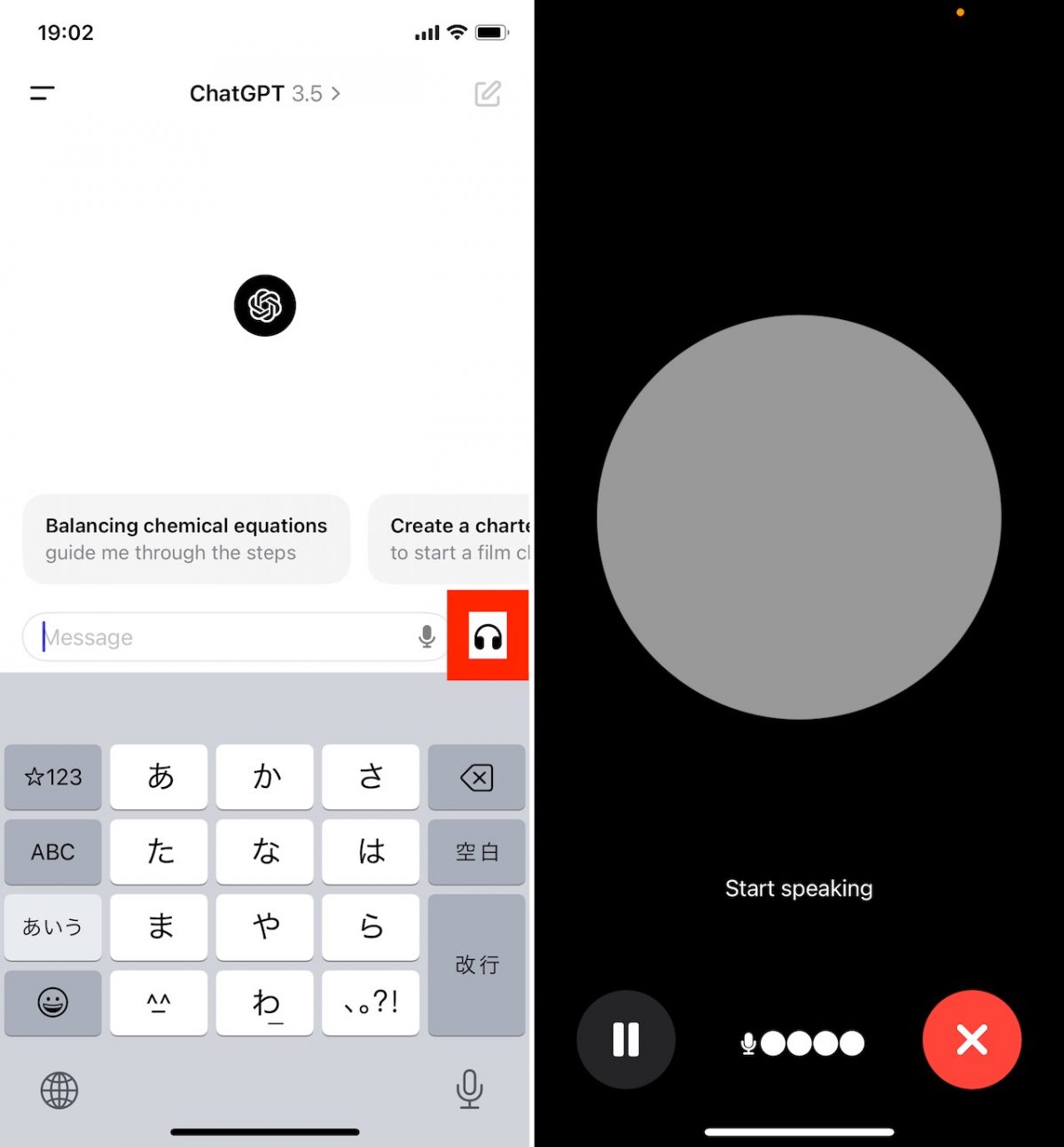
Task: Start a new chat with compose icon
Action: (x=488, y=93)
